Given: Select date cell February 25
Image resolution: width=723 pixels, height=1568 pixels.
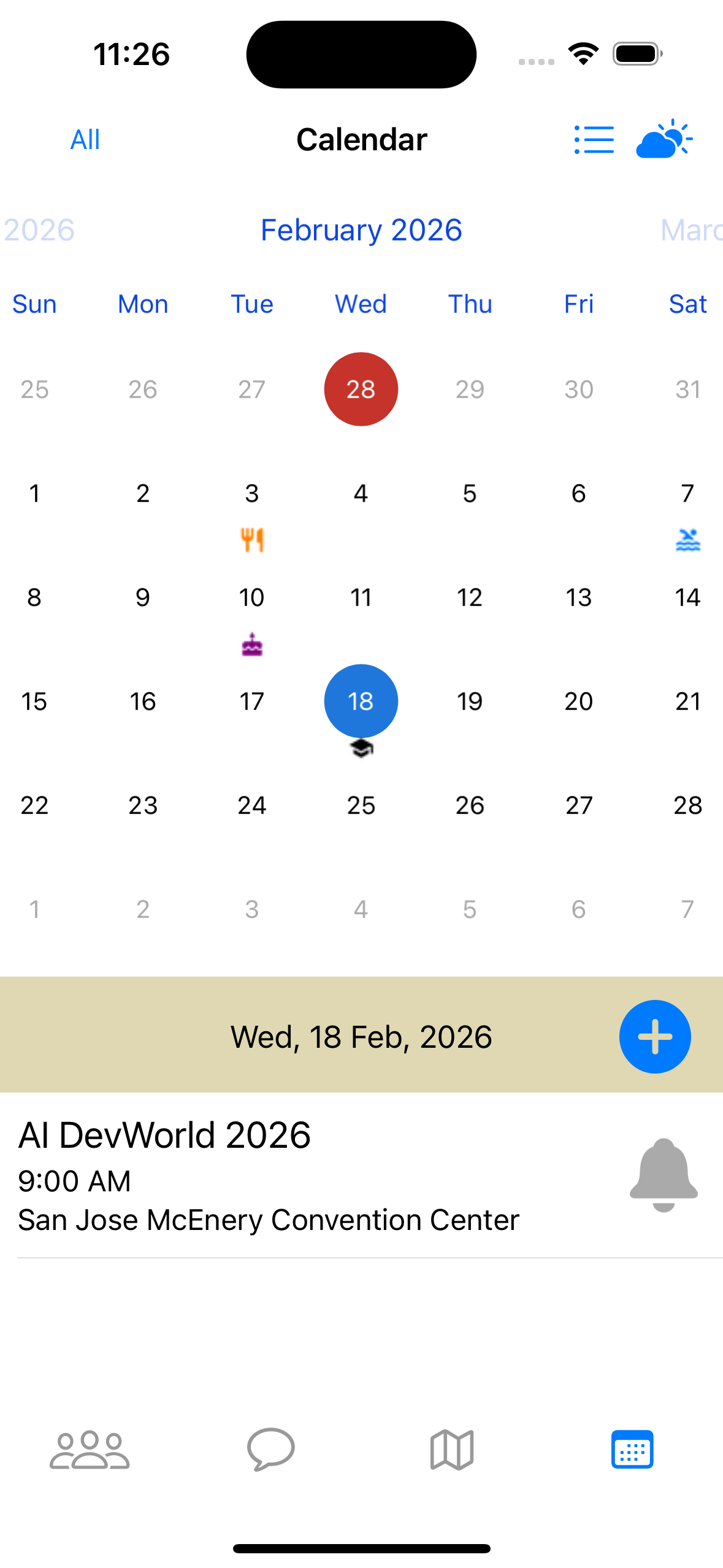Looking at the screenshot, I should [x=361, y=805].
